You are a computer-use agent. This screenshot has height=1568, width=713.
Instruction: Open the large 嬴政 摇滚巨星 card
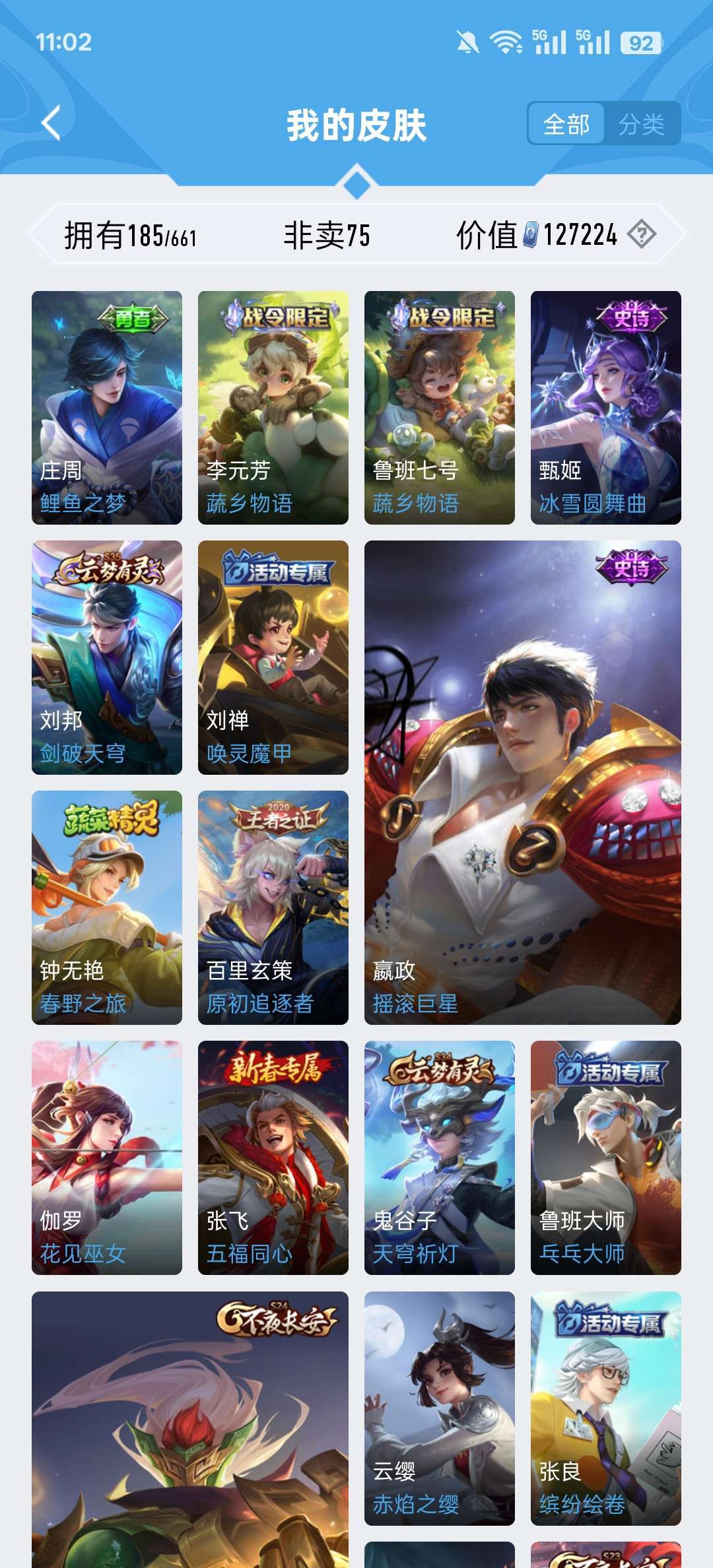click(523, 783)
